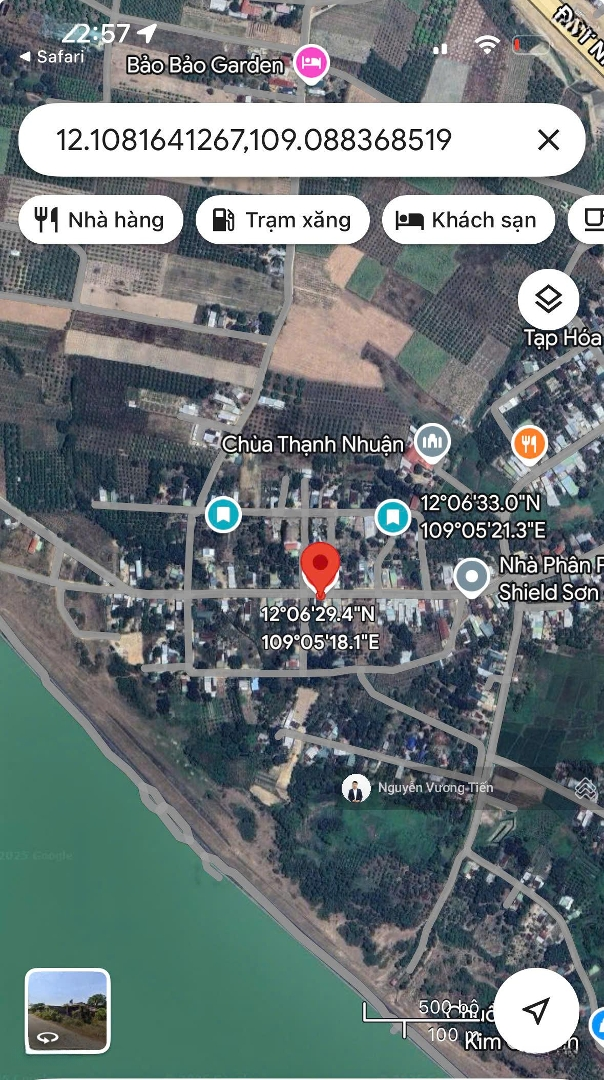Clear the search with the X button

548,140
